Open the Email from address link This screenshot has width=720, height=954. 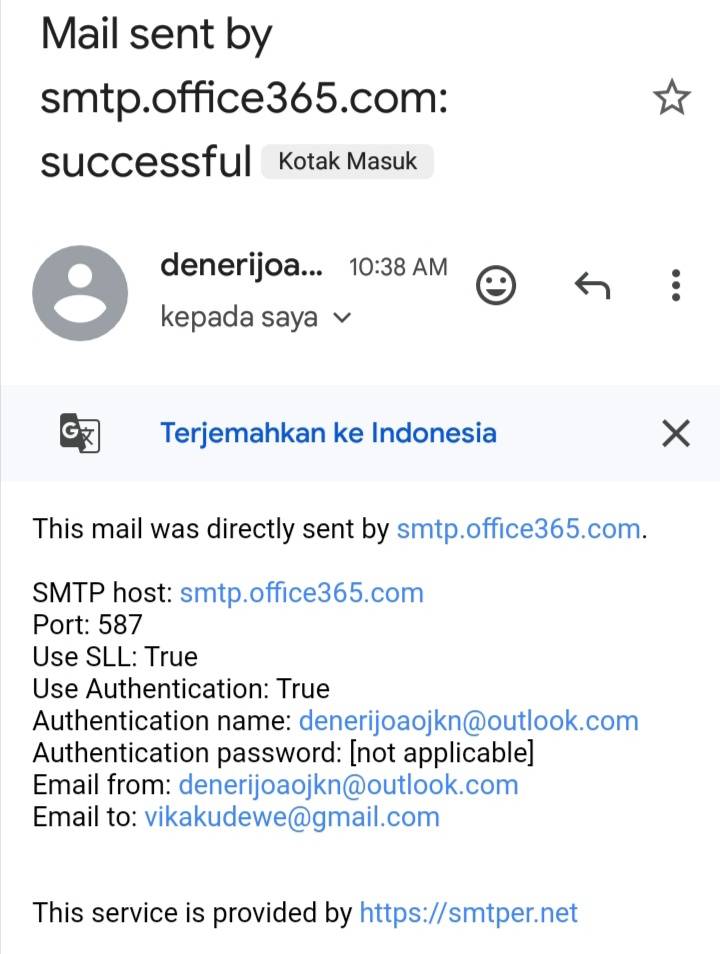pyautogui.click(x=348, y=785)
